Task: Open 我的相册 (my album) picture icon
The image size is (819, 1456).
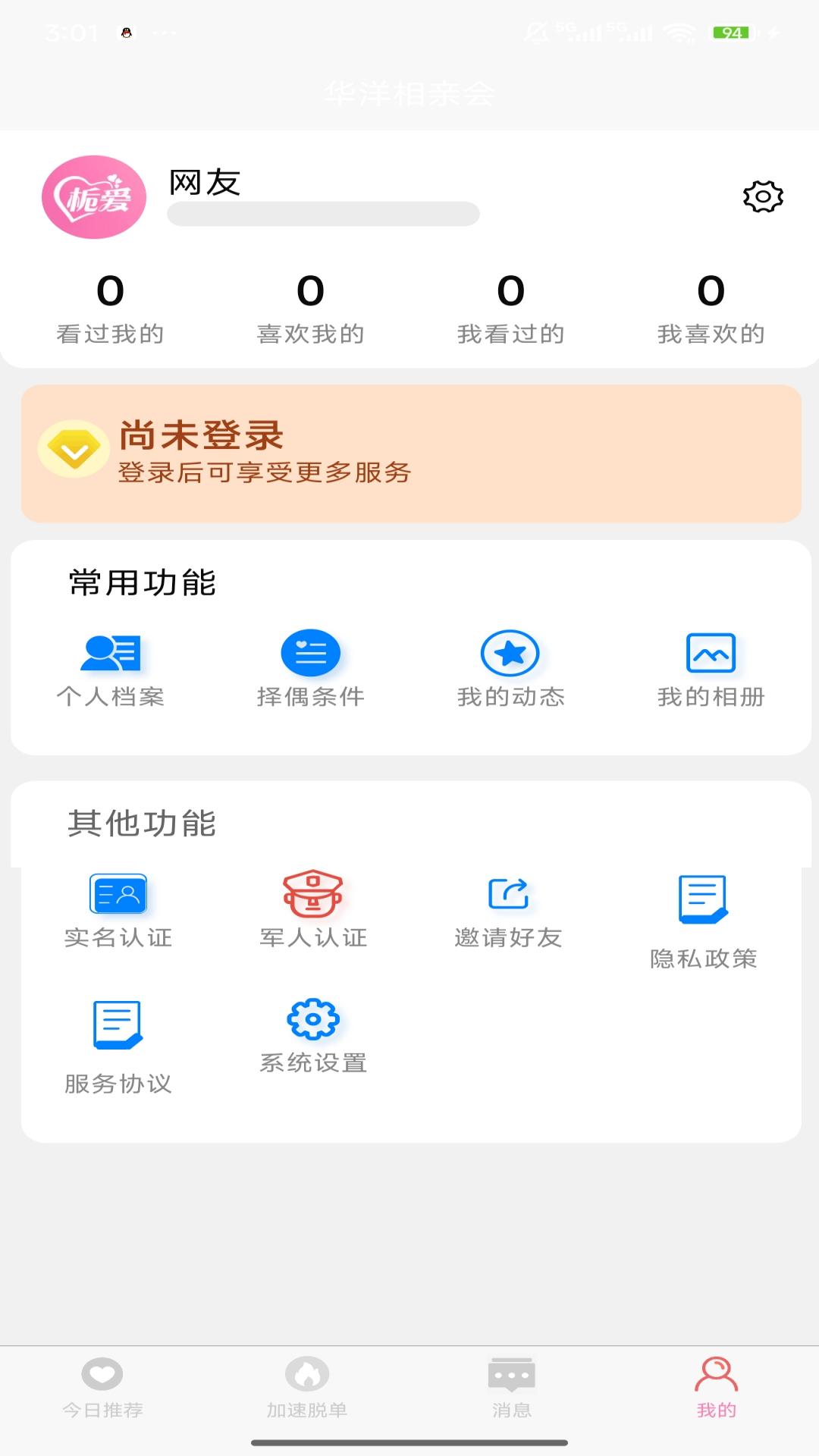Action: (710, 654)
